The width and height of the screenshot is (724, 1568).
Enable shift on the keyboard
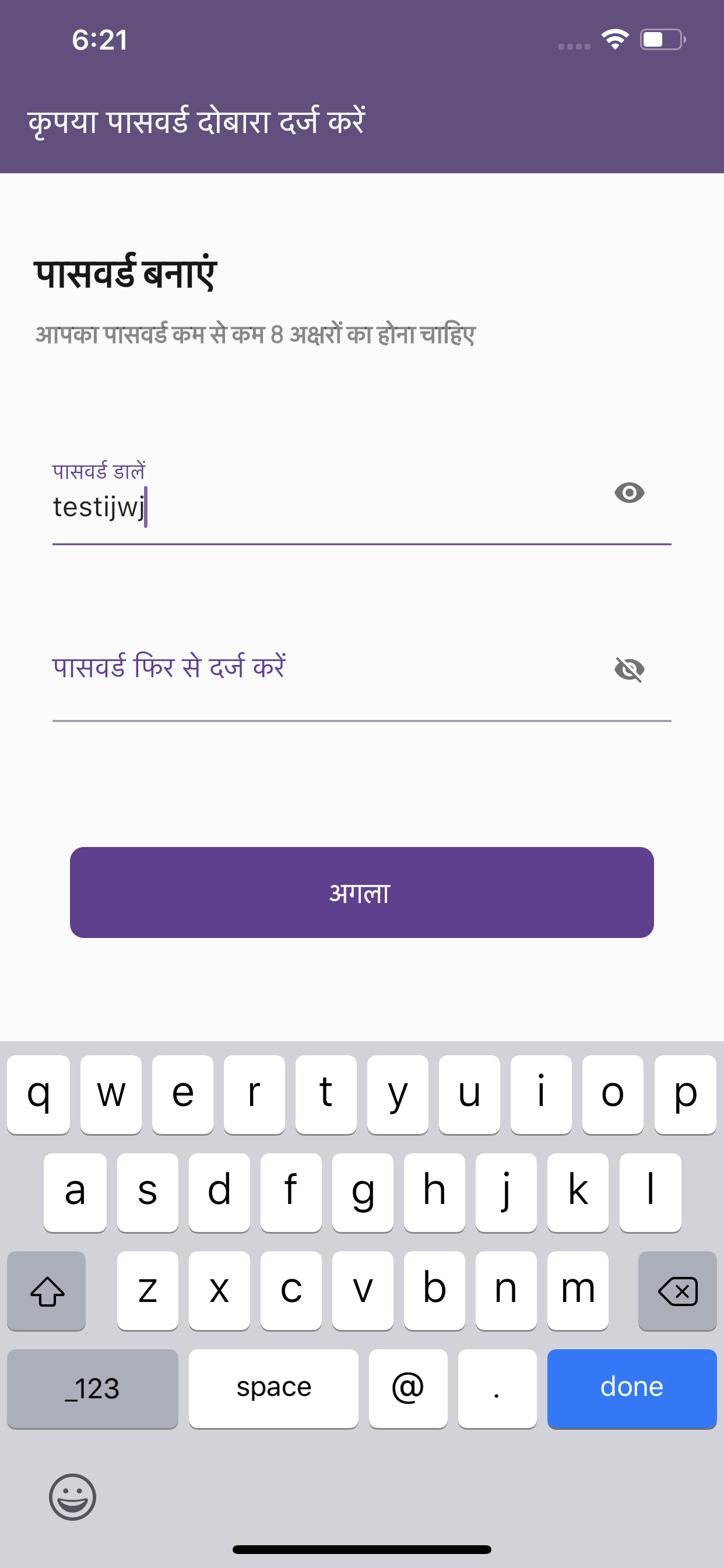pyautogui.click(x=47, y=1290)
